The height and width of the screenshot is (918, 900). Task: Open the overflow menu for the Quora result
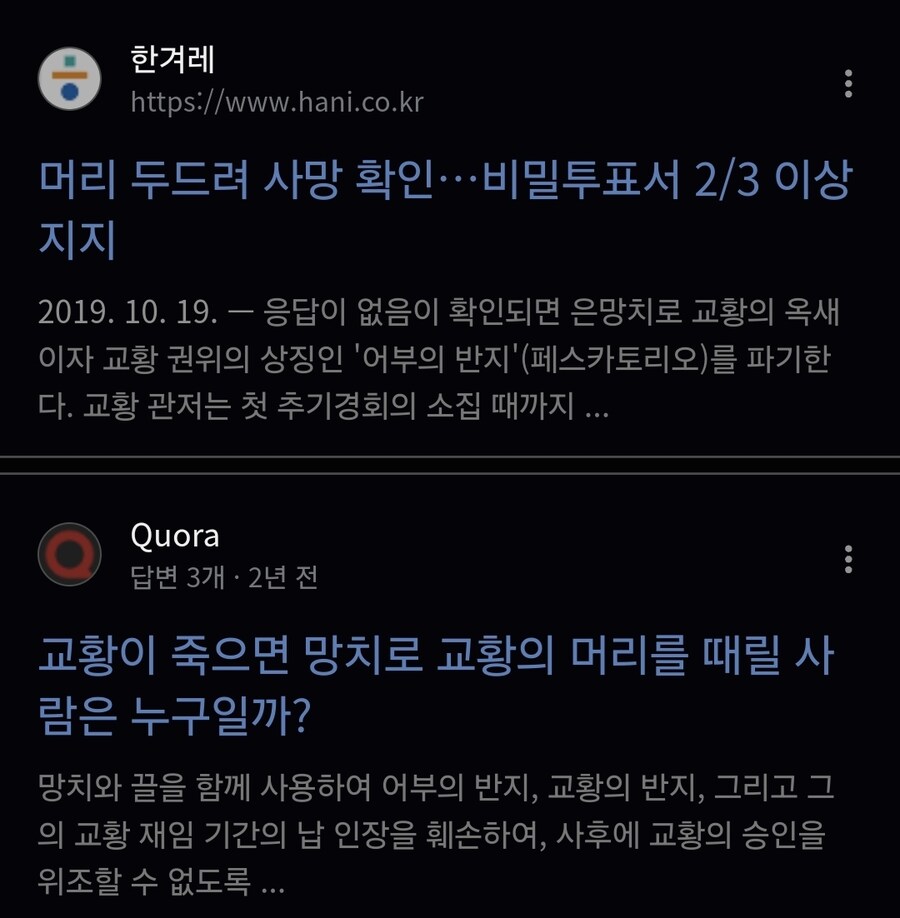coord(848,558)
